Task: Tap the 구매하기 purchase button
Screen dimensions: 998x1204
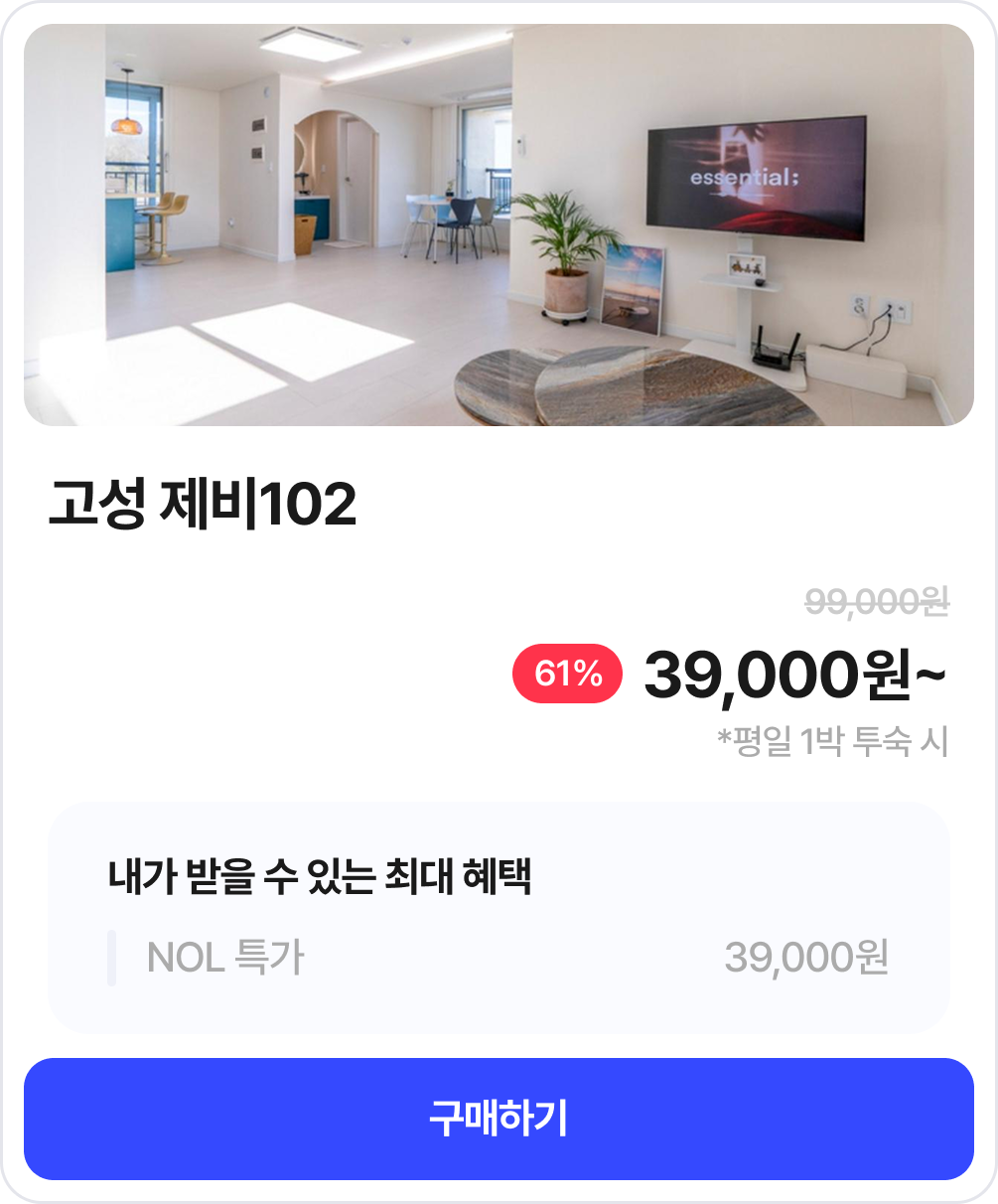Action: click(x=499, y=1119)
